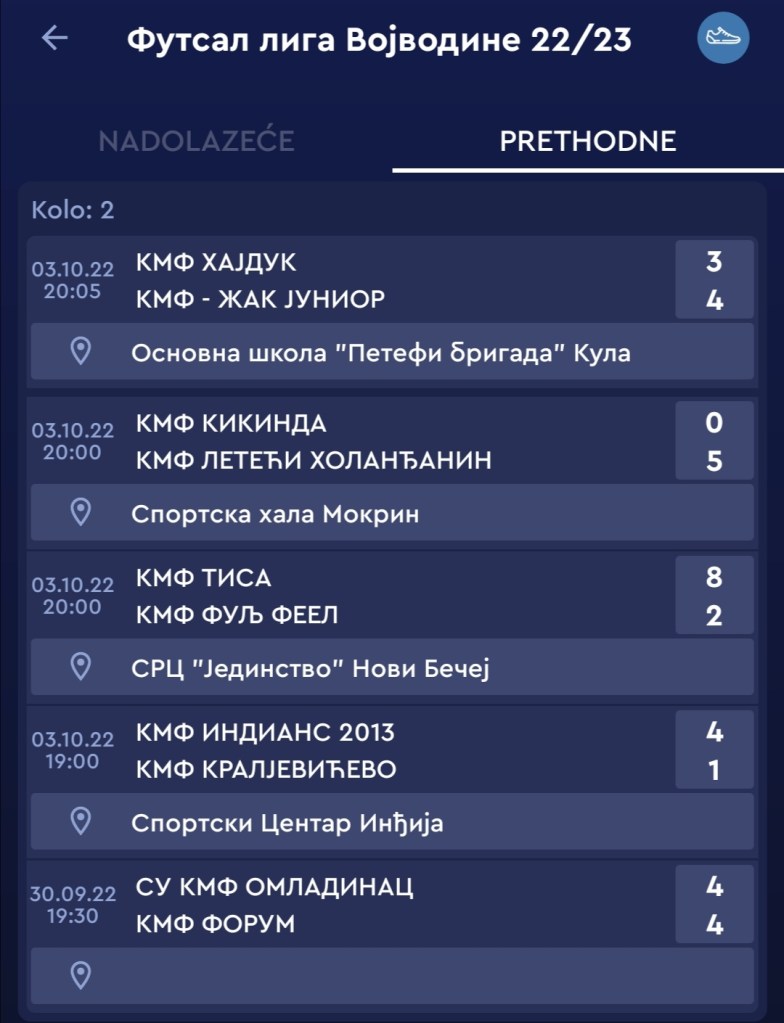784x1023 pixels.
Task: Open location Спортски Центар Инђија
Action: pyautogui.click(x=390, y=823)
